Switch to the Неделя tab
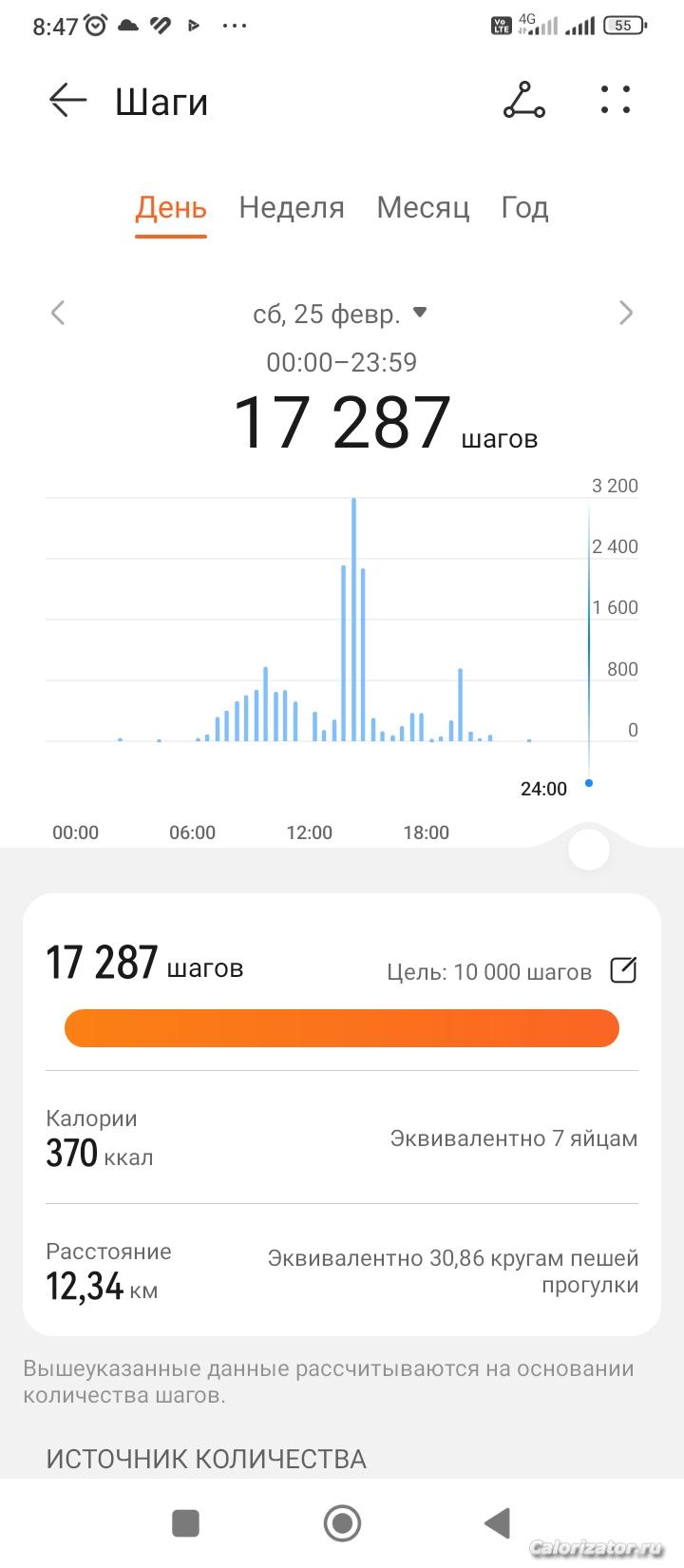Screen dimensions: 684x1568 tap(292, 208)
